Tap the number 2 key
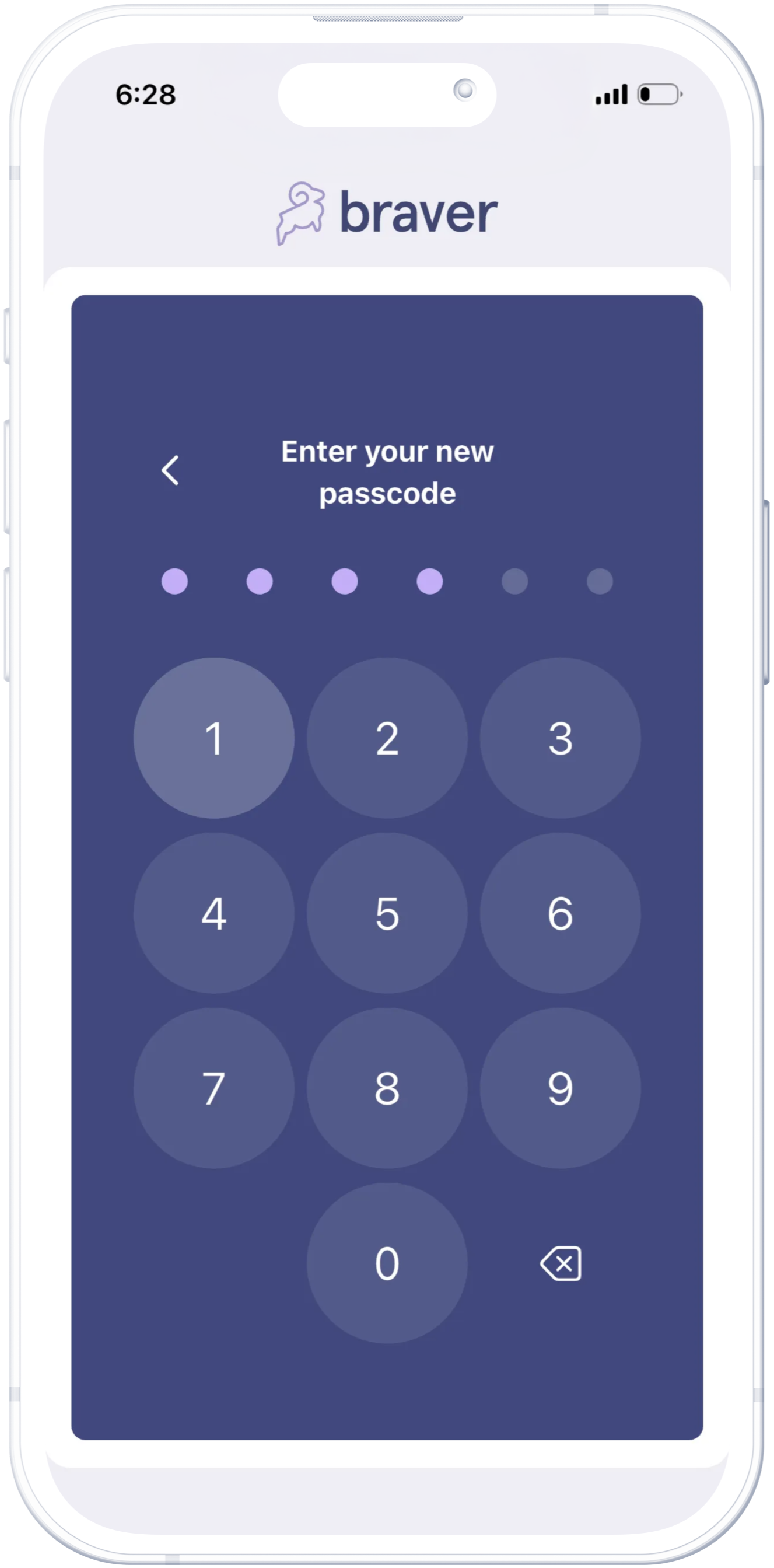This screenshot has height=1568, width=774. point(387,738)
